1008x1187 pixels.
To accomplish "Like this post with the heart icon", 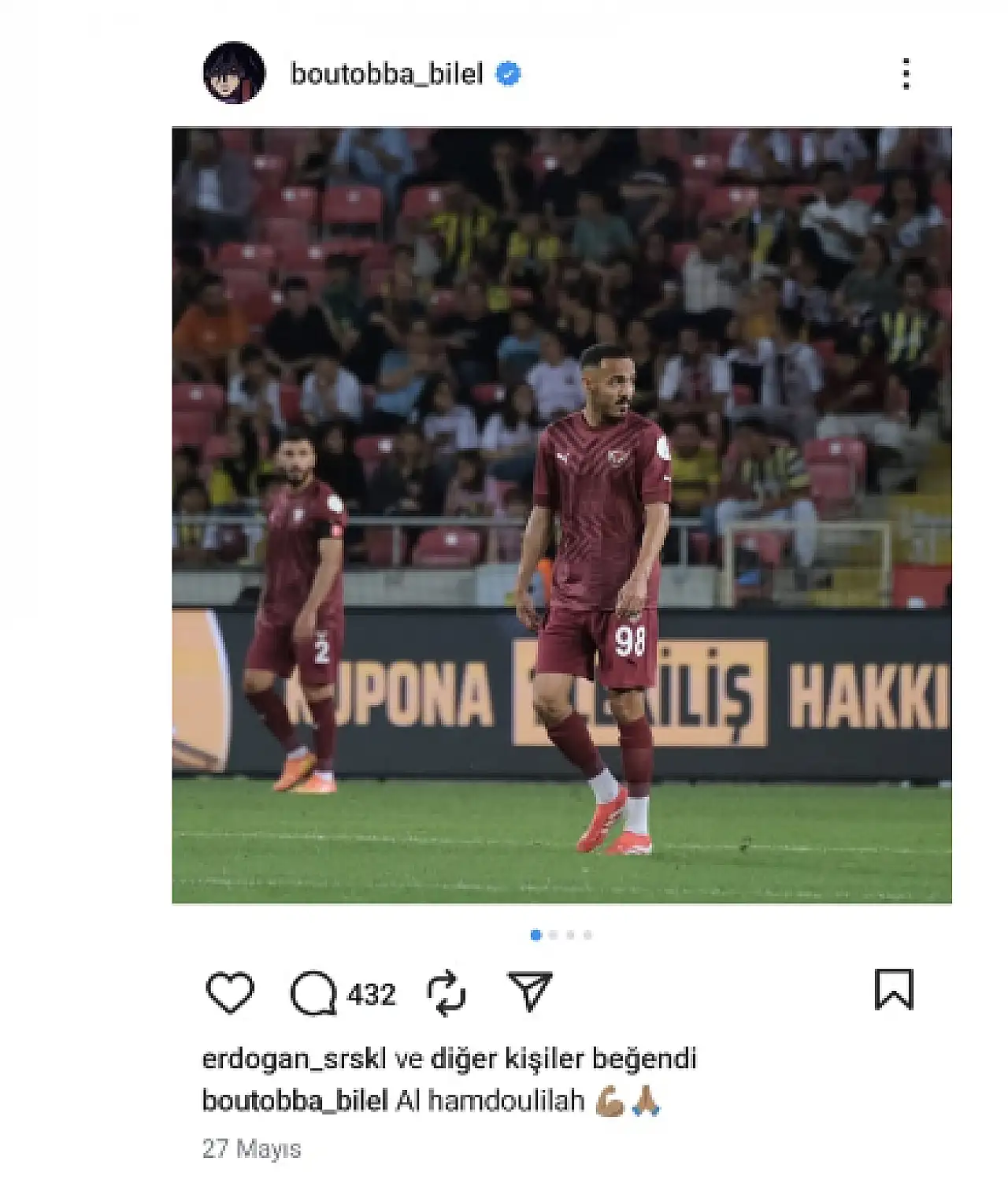I will (230, 992).
